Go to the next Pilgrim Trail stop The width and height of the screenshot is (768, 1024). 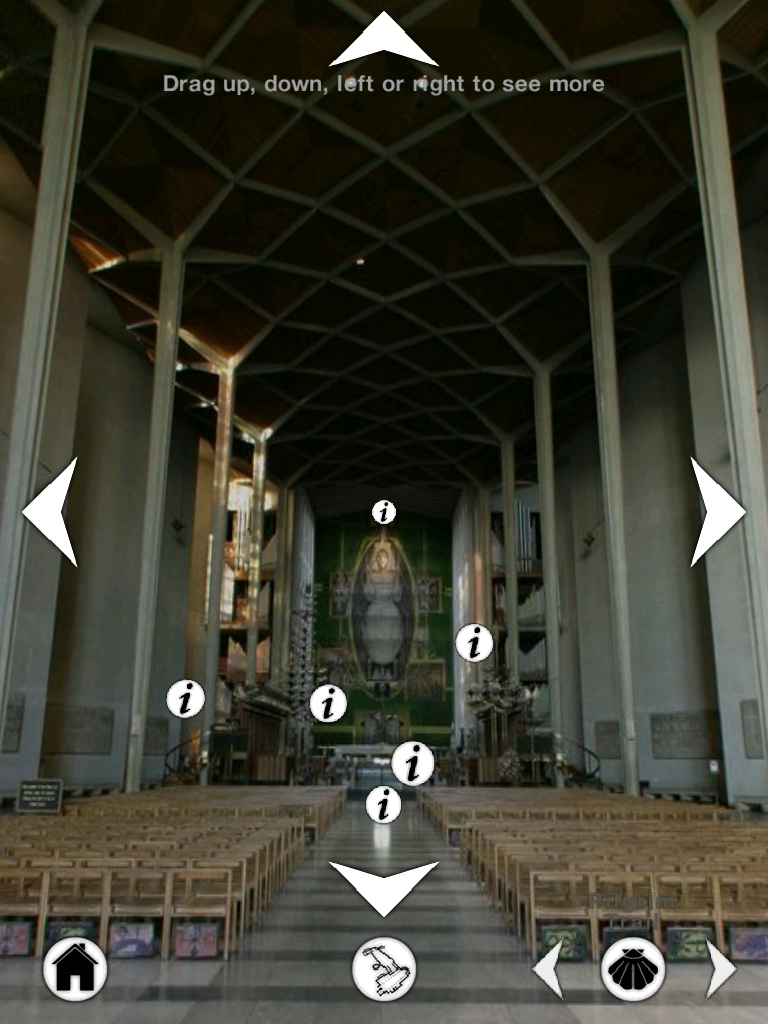coord(720,969)
